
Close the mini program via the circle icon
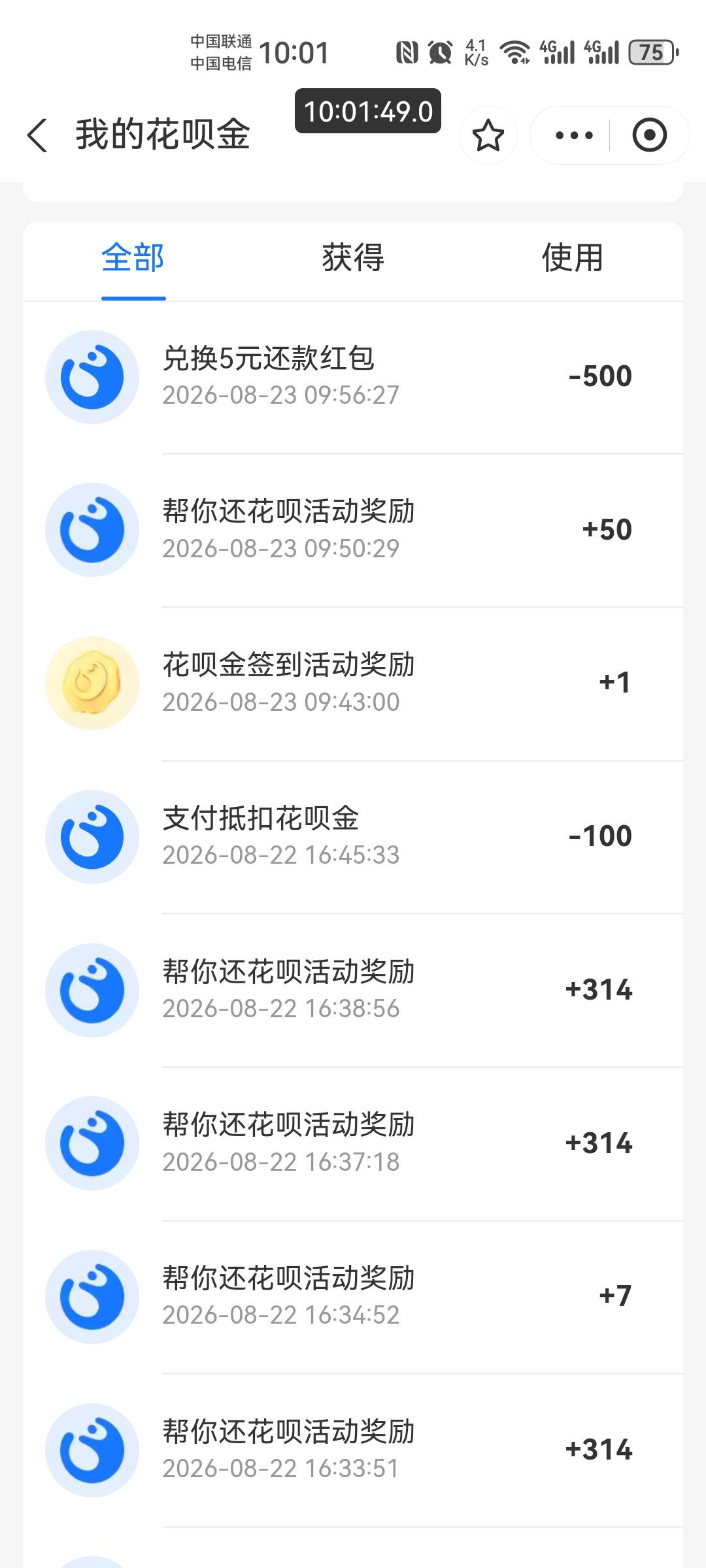tap(649, 135)
